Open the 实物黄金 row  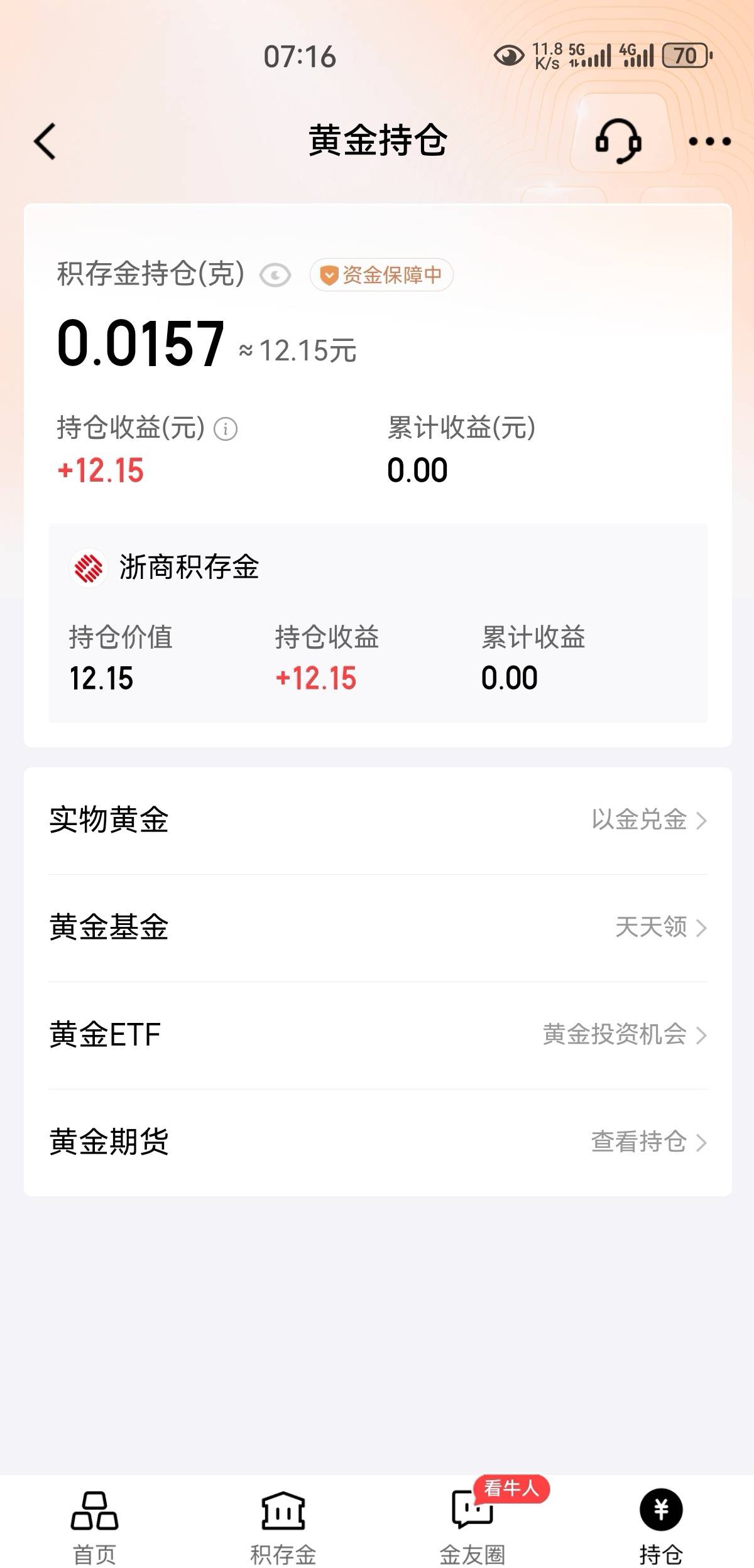tap(378, 820)
